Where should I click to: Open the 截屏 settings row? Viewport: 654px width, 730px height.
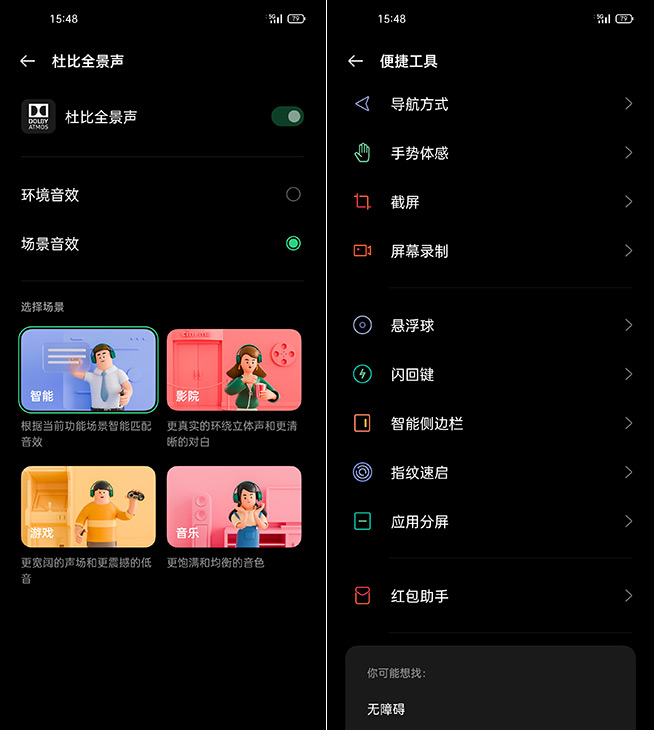click(490, 202)
